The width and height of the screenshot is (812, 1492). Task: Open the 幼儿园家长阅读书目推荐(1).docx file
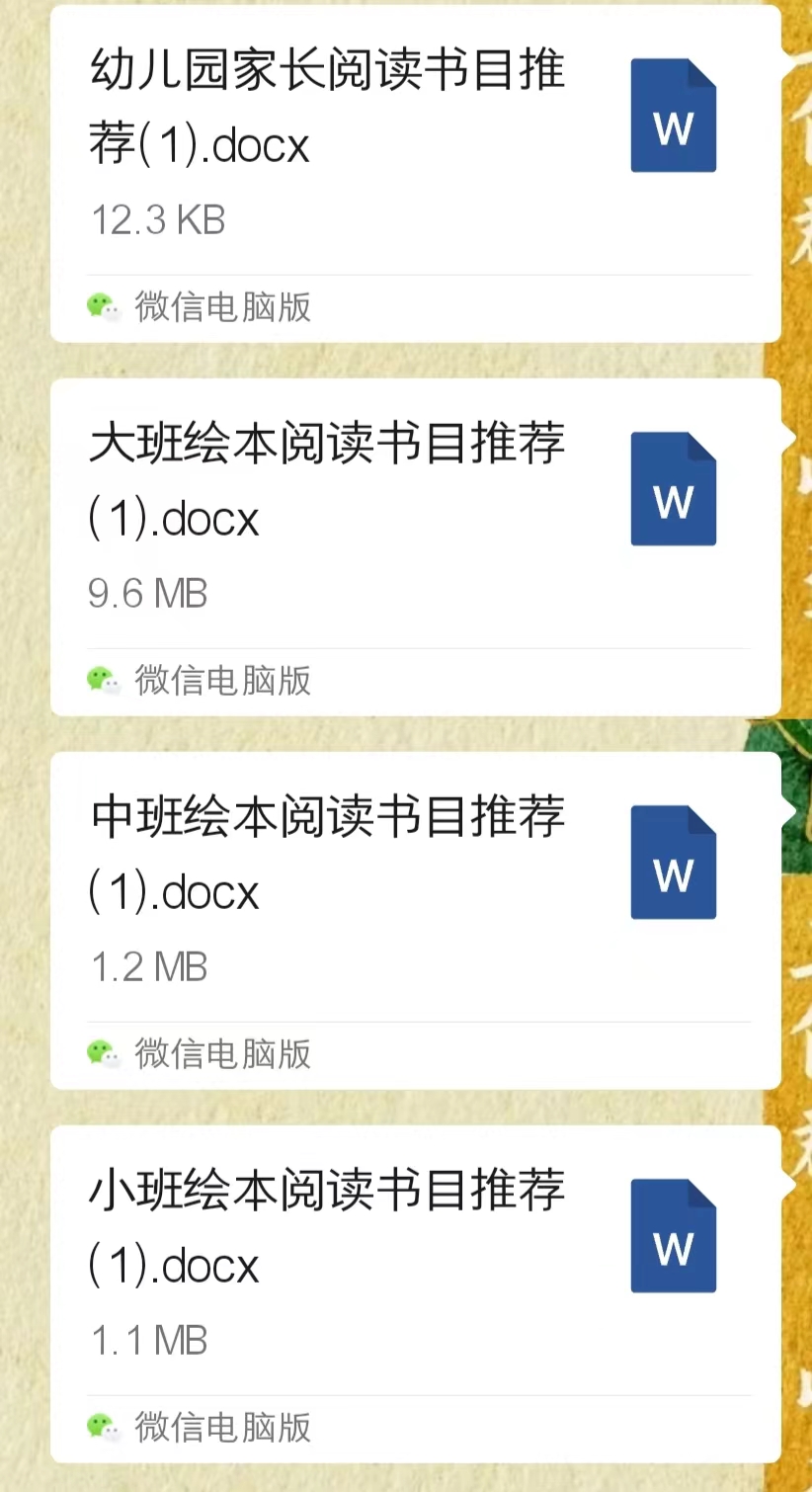416,174
